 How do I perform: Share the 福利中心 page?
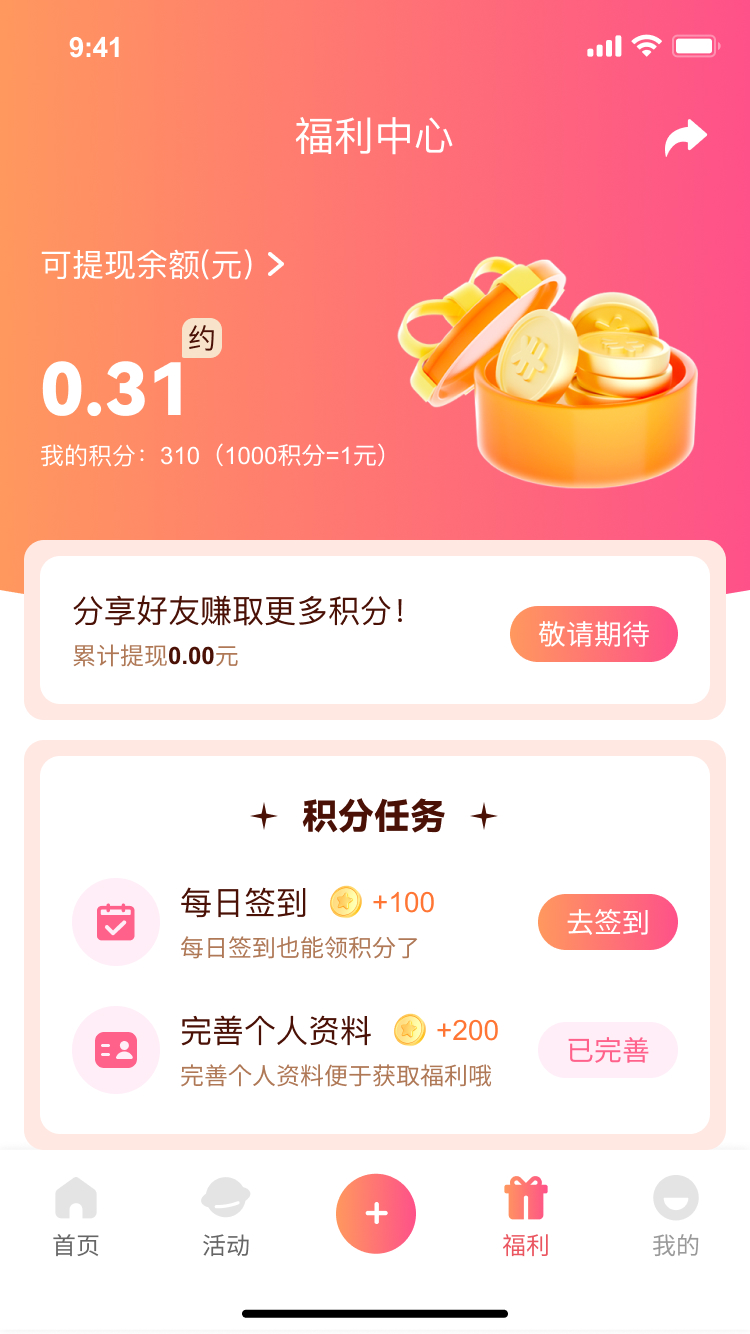pos(686,138)
